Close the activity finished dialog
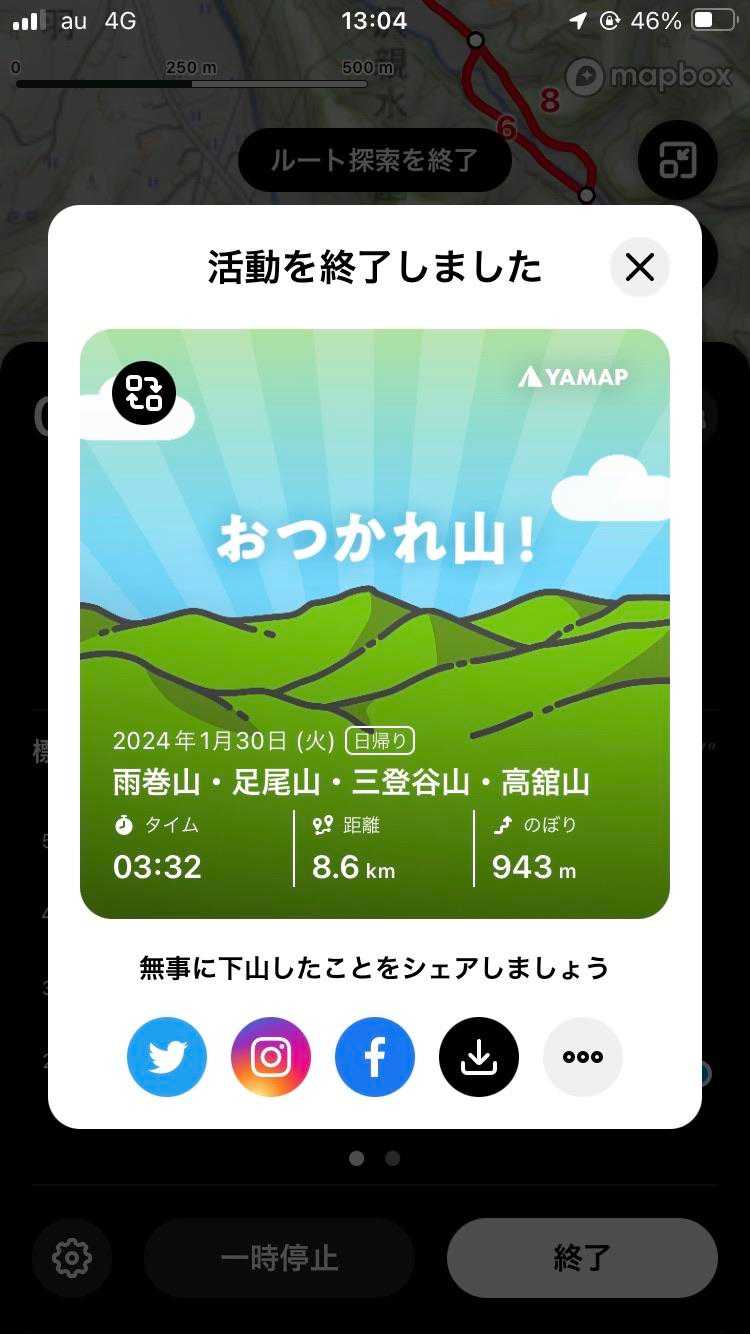 639,267
